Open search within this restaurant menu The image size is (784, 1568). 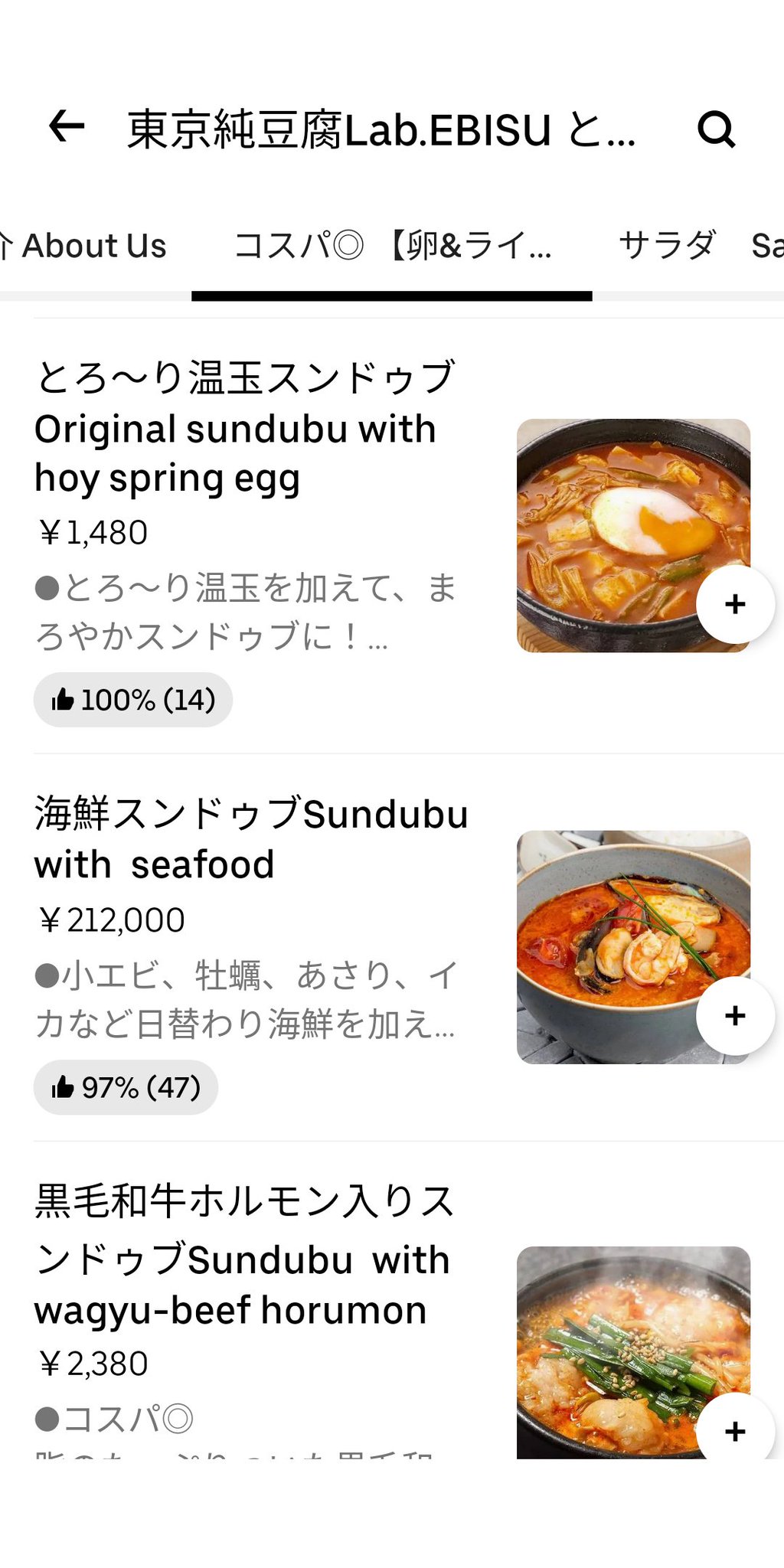pyautogui.click(x=716, y=129)
